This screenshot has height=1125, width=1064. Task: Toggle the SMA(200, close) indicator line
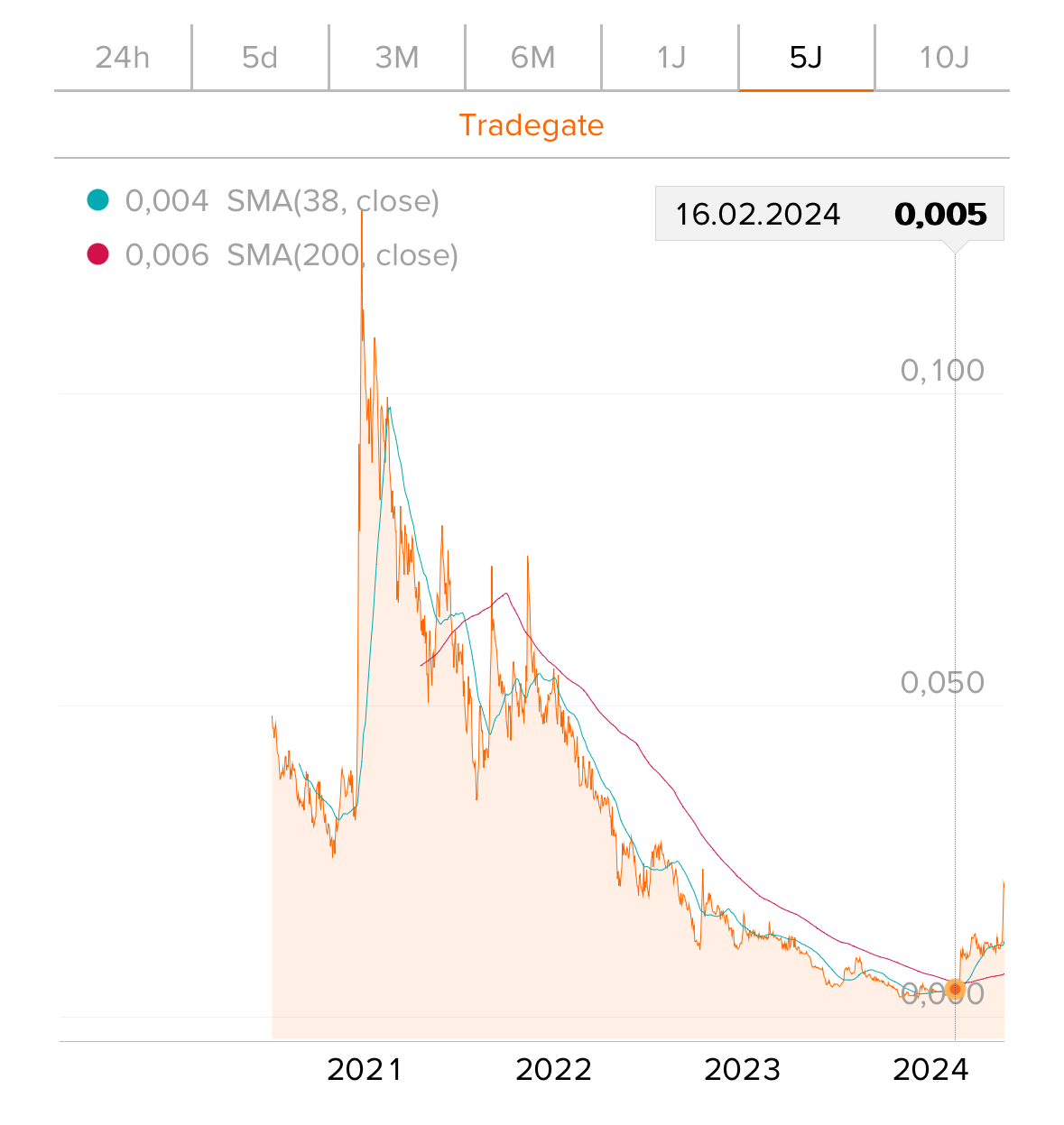pyautogui.click(x=272, y=255)
